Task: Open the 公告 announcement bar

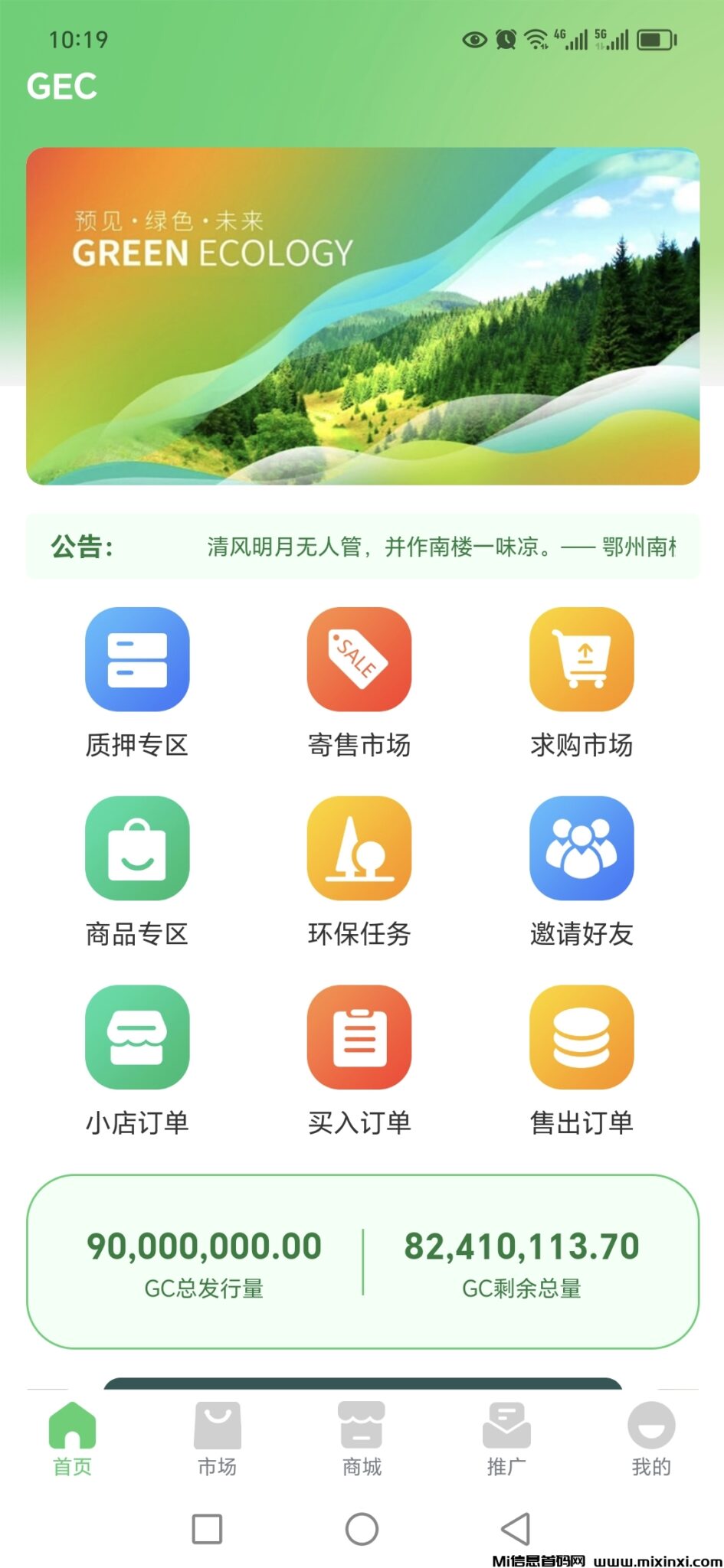Action: 362,547
